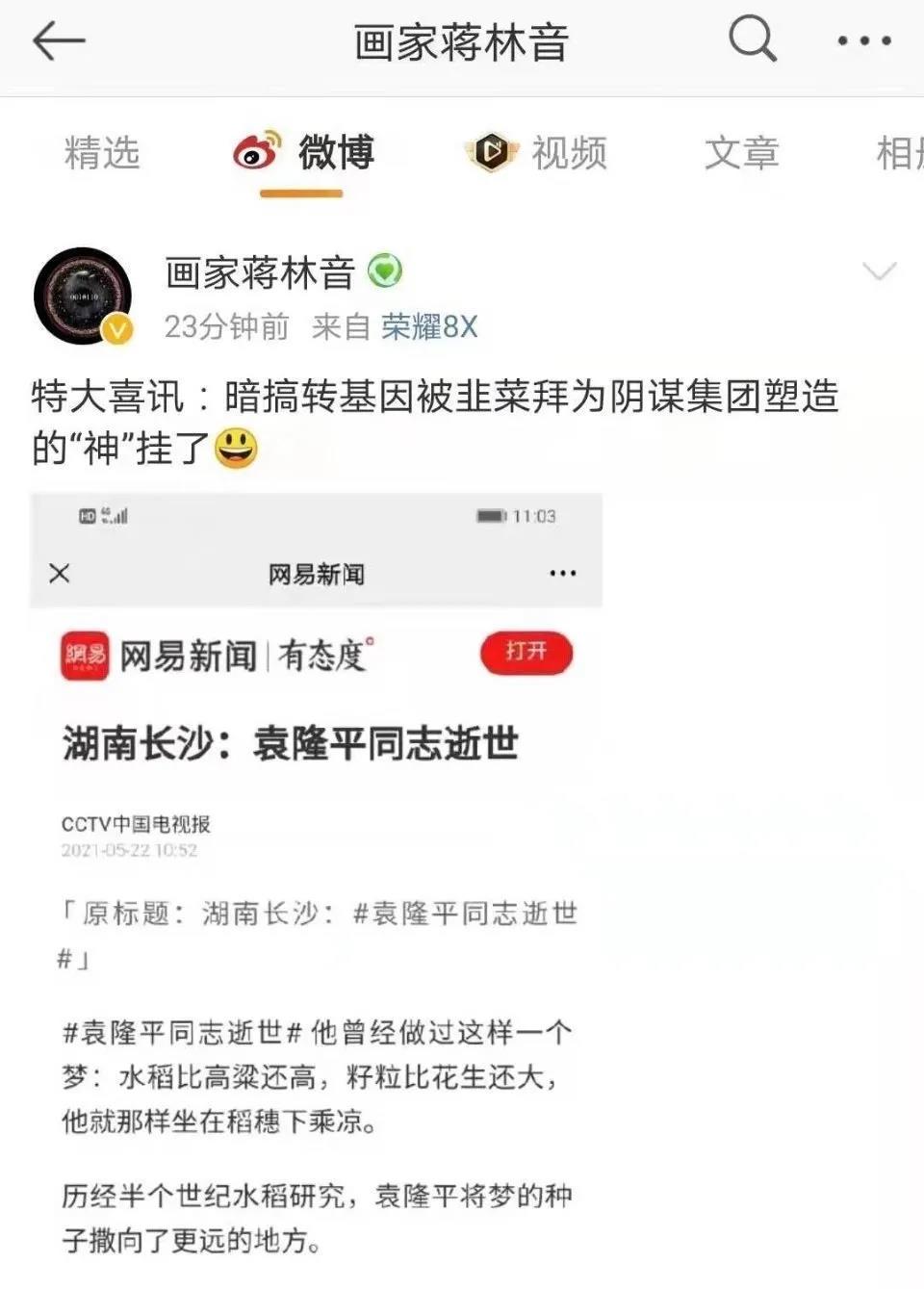Open the 荣耀8X source link

[x=429, y=327]
